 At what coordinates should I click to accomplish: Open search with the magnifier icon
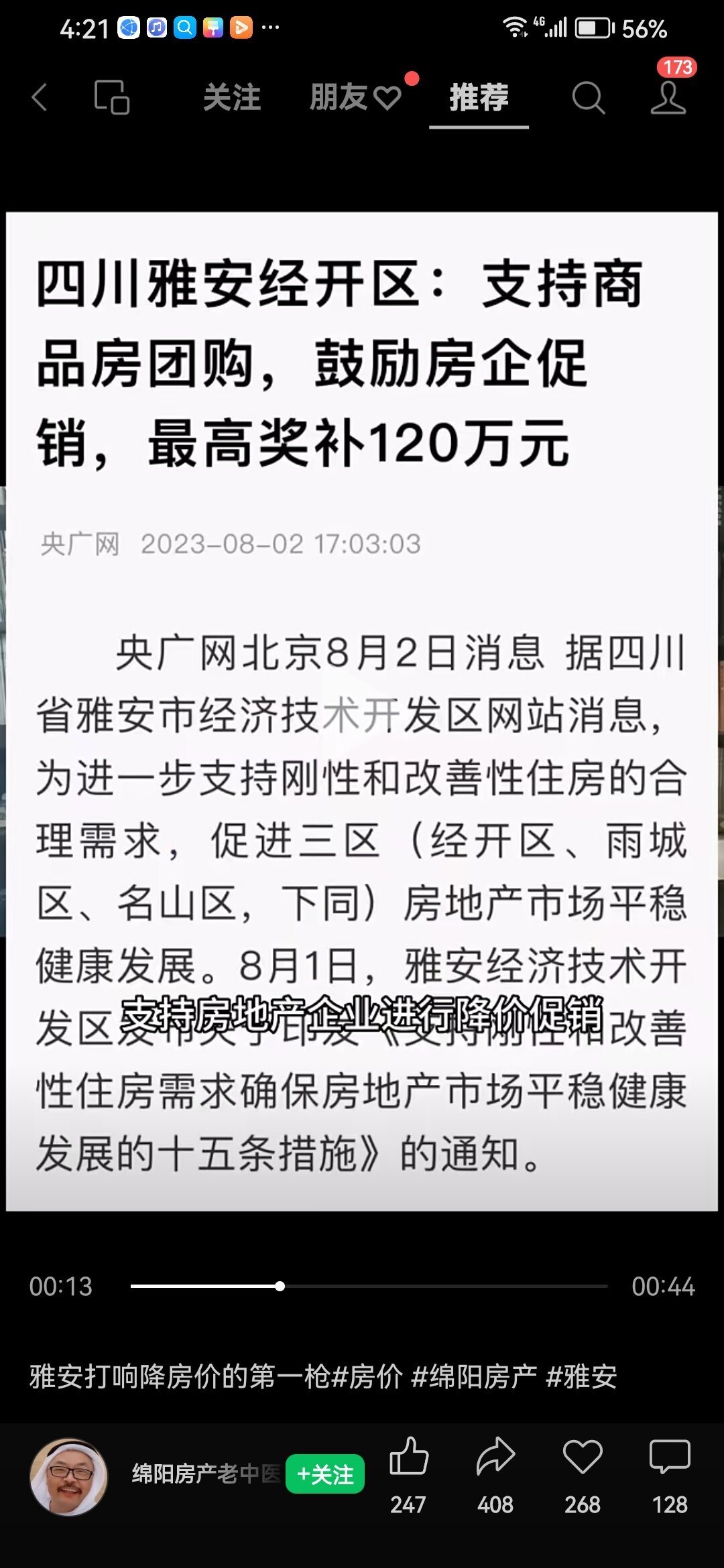(x=589, y=98)
